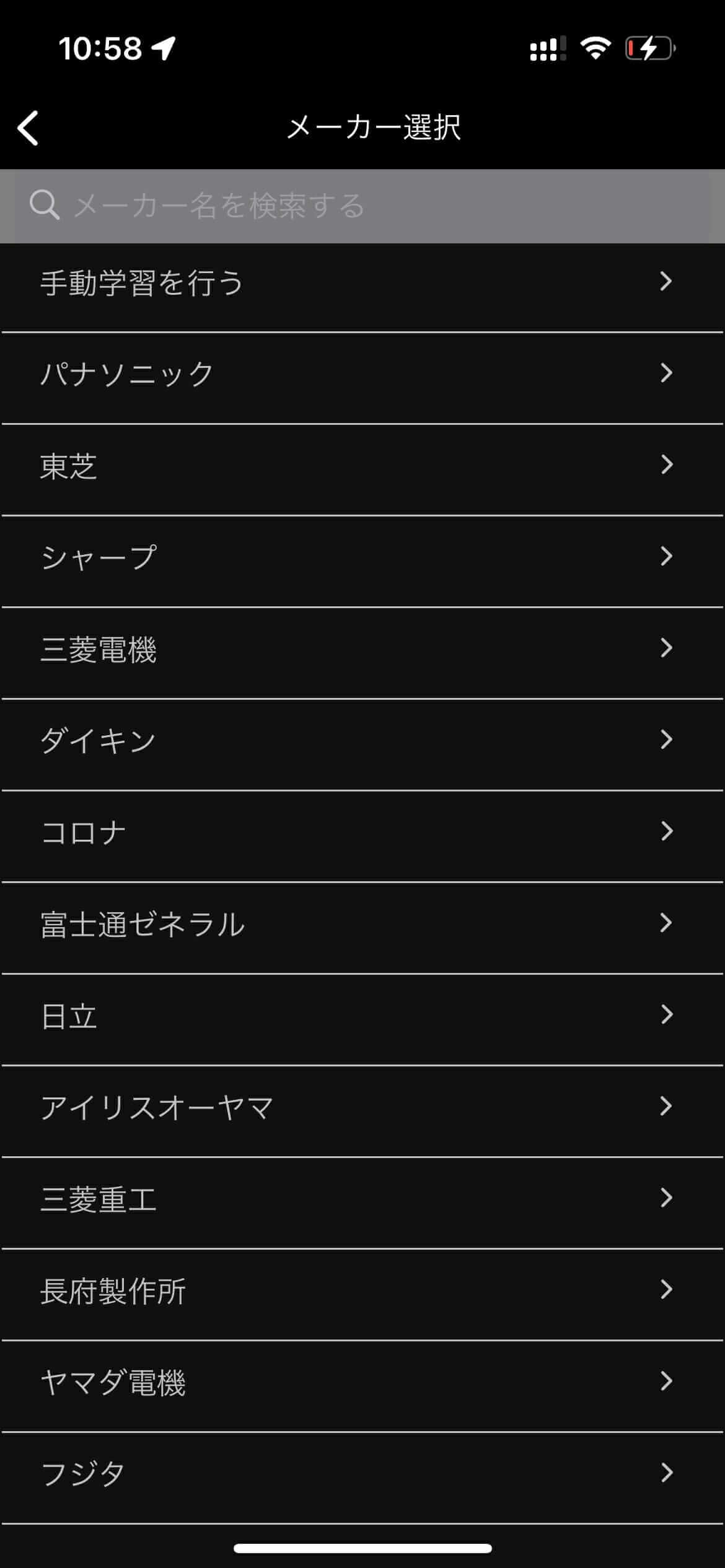The image size is (725, 1568).
Task: Open フジタ maker row
Action: click(x=362, y=1474)
